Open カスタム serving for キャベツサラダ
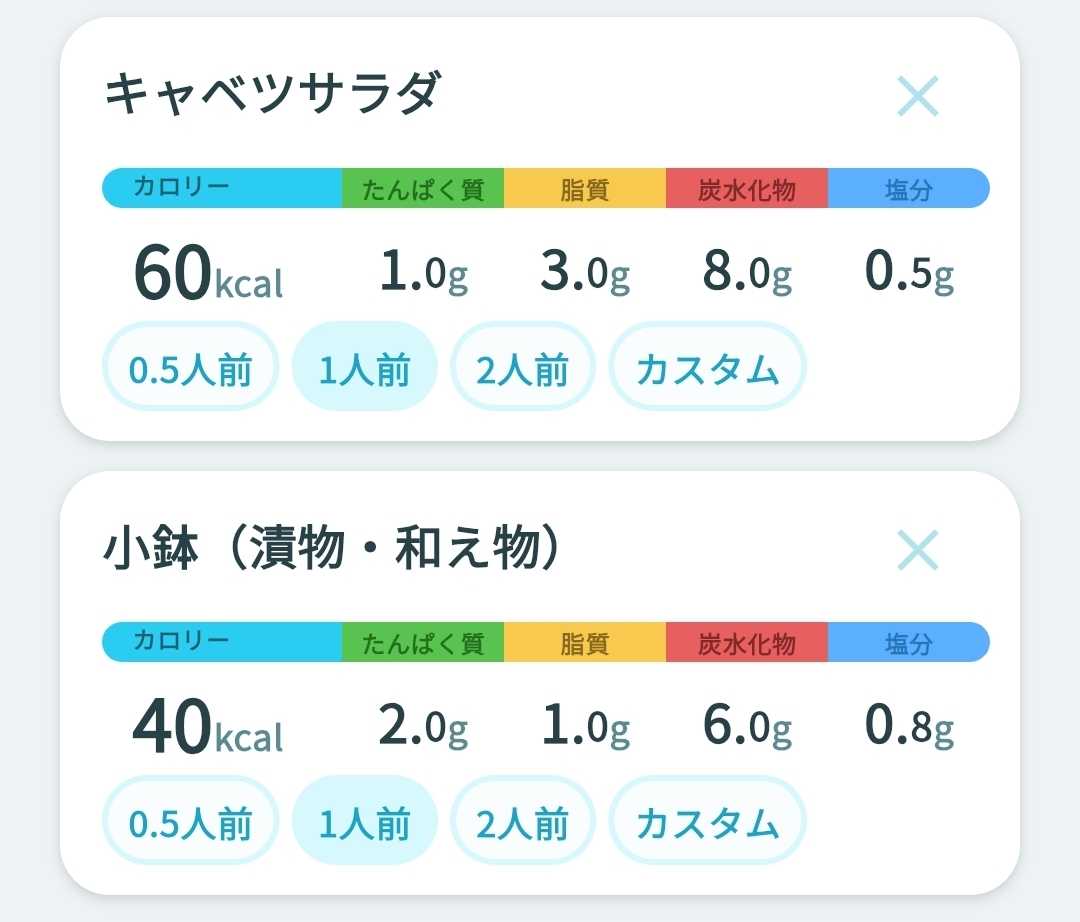The width and height of the screenshot is (1080, 922). pos(707,366)
